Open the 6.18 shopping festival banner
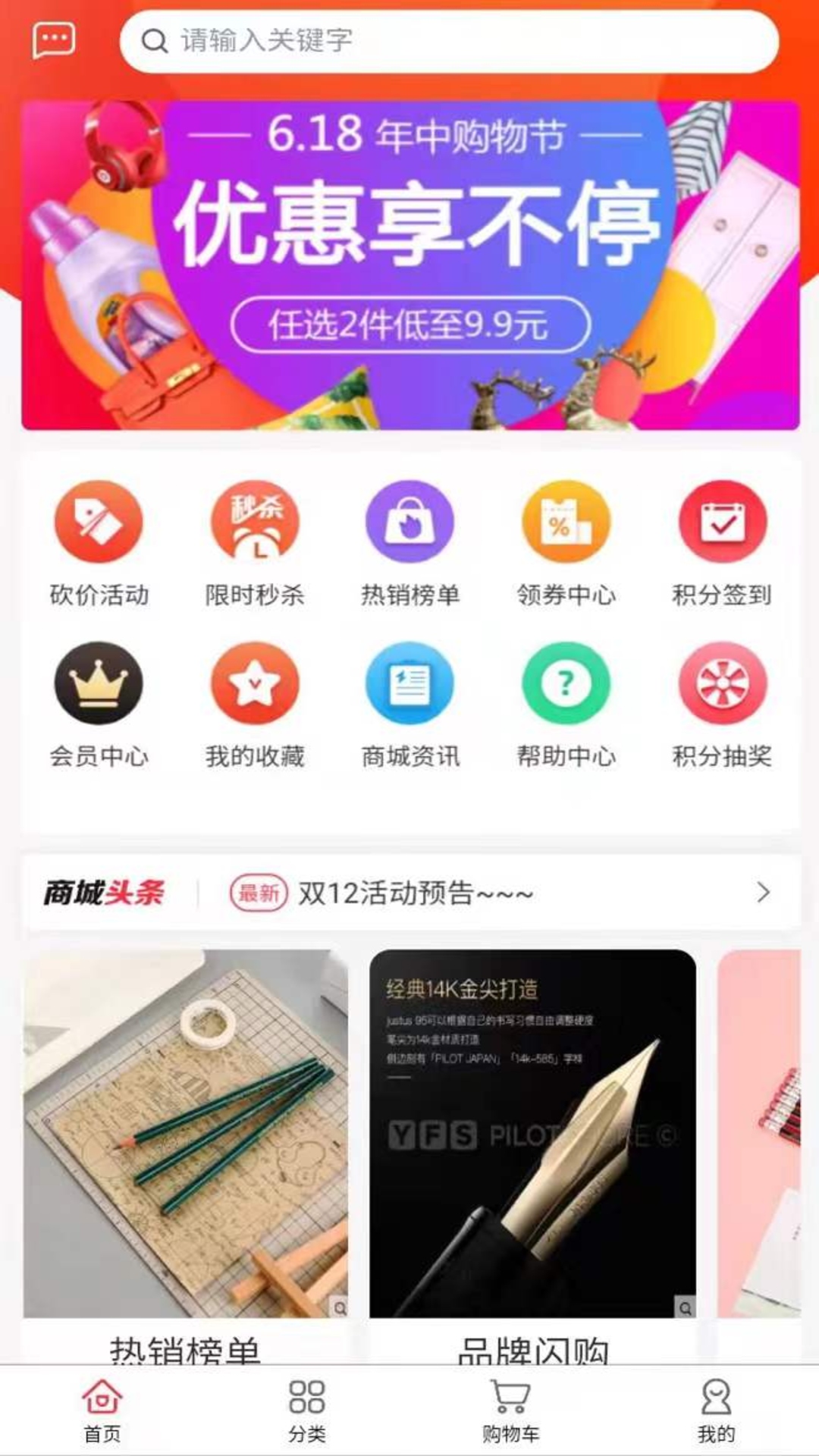Image resolution: width=819 pixels, height=1456 pixels. pos(410,265)
